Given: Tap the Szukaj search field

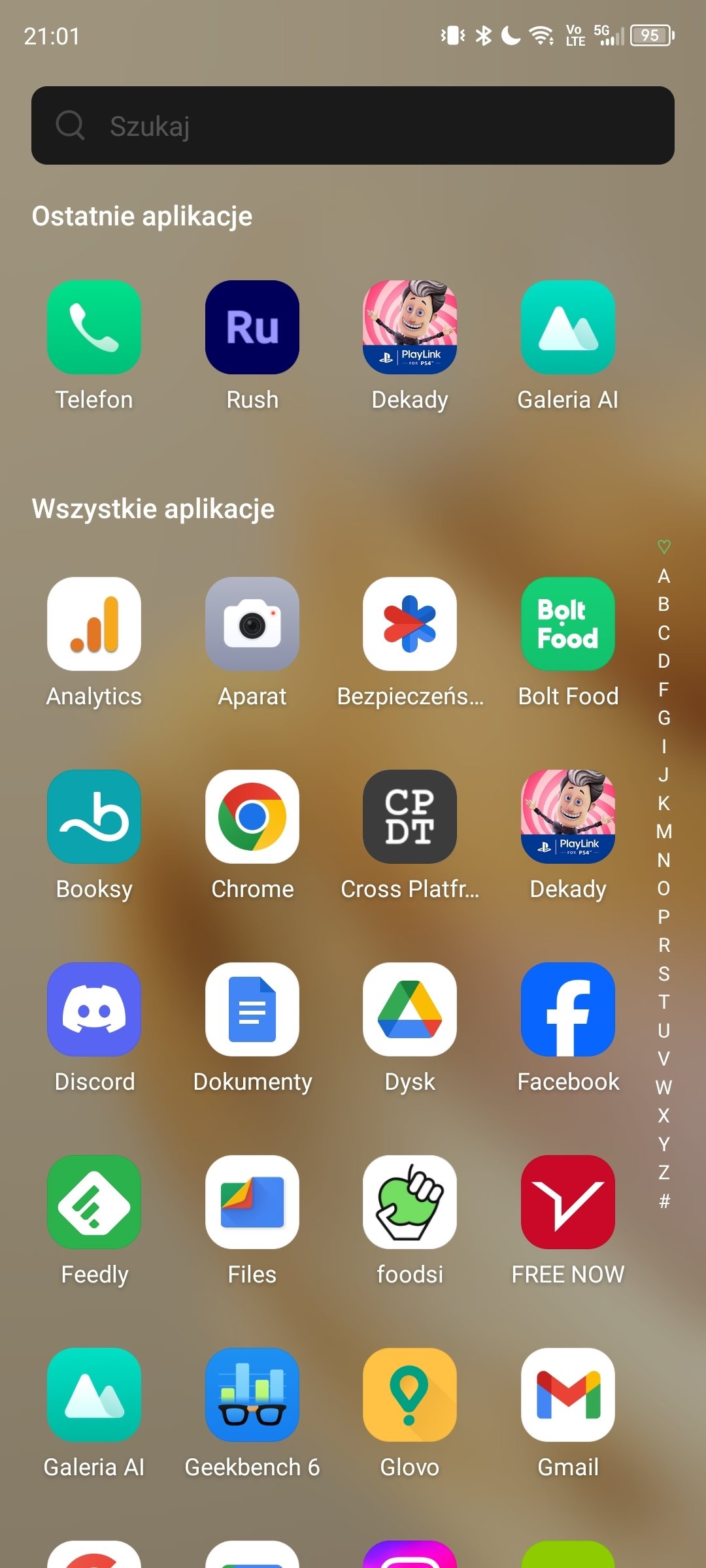Looking at the screenshot, I should (x=353, y=125).
